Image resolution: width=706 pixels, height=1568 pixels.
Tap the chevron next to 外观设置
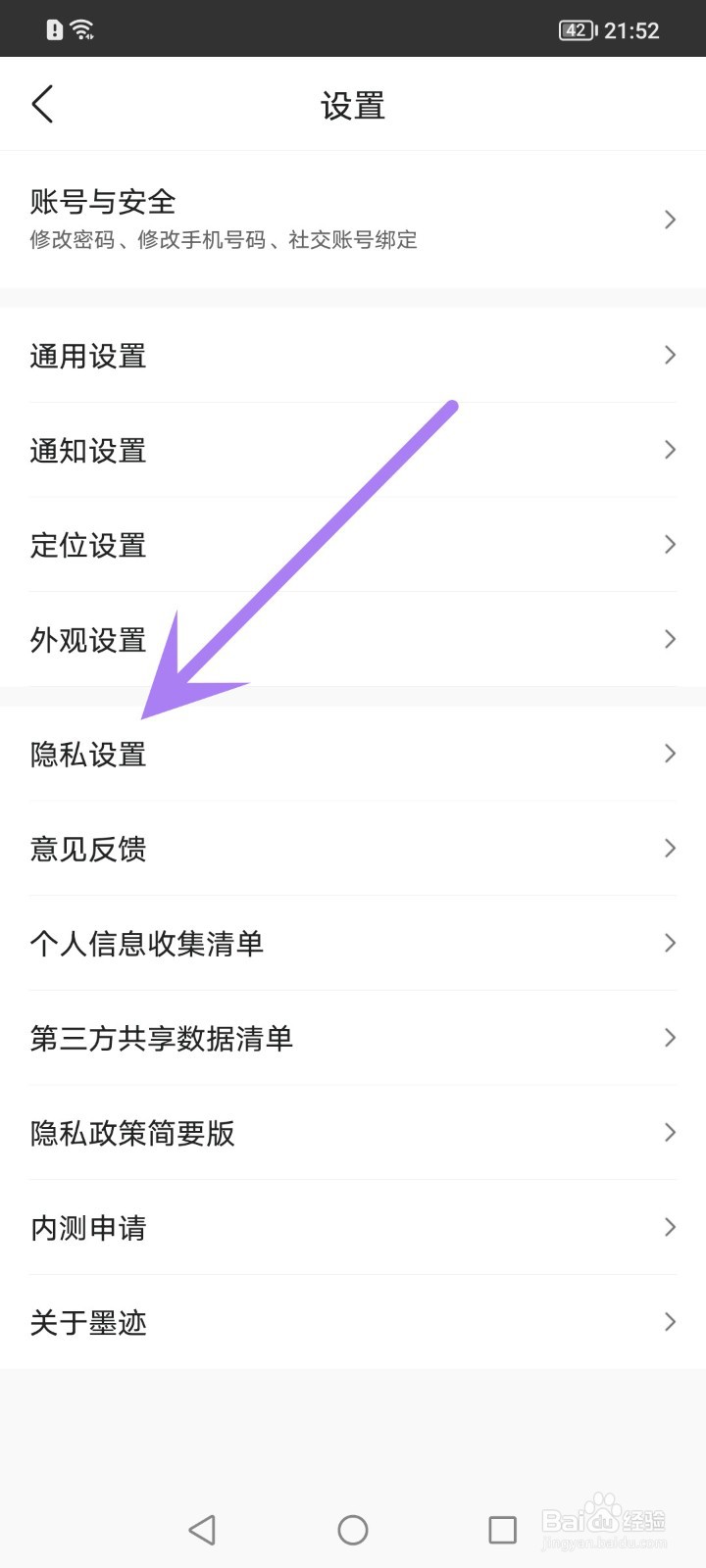[670, 639]
